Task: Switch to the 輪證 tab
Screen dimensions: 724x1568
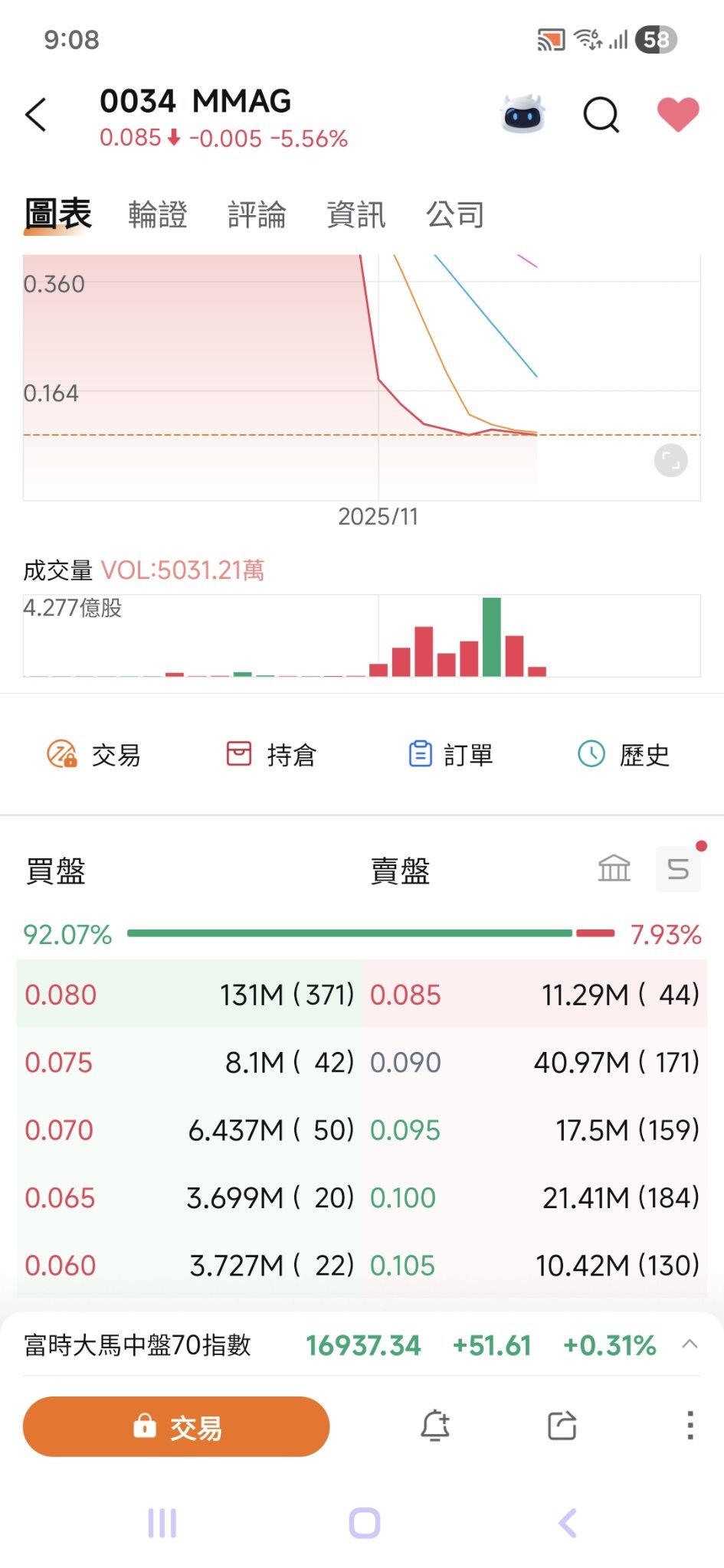Action: [158, 214]
